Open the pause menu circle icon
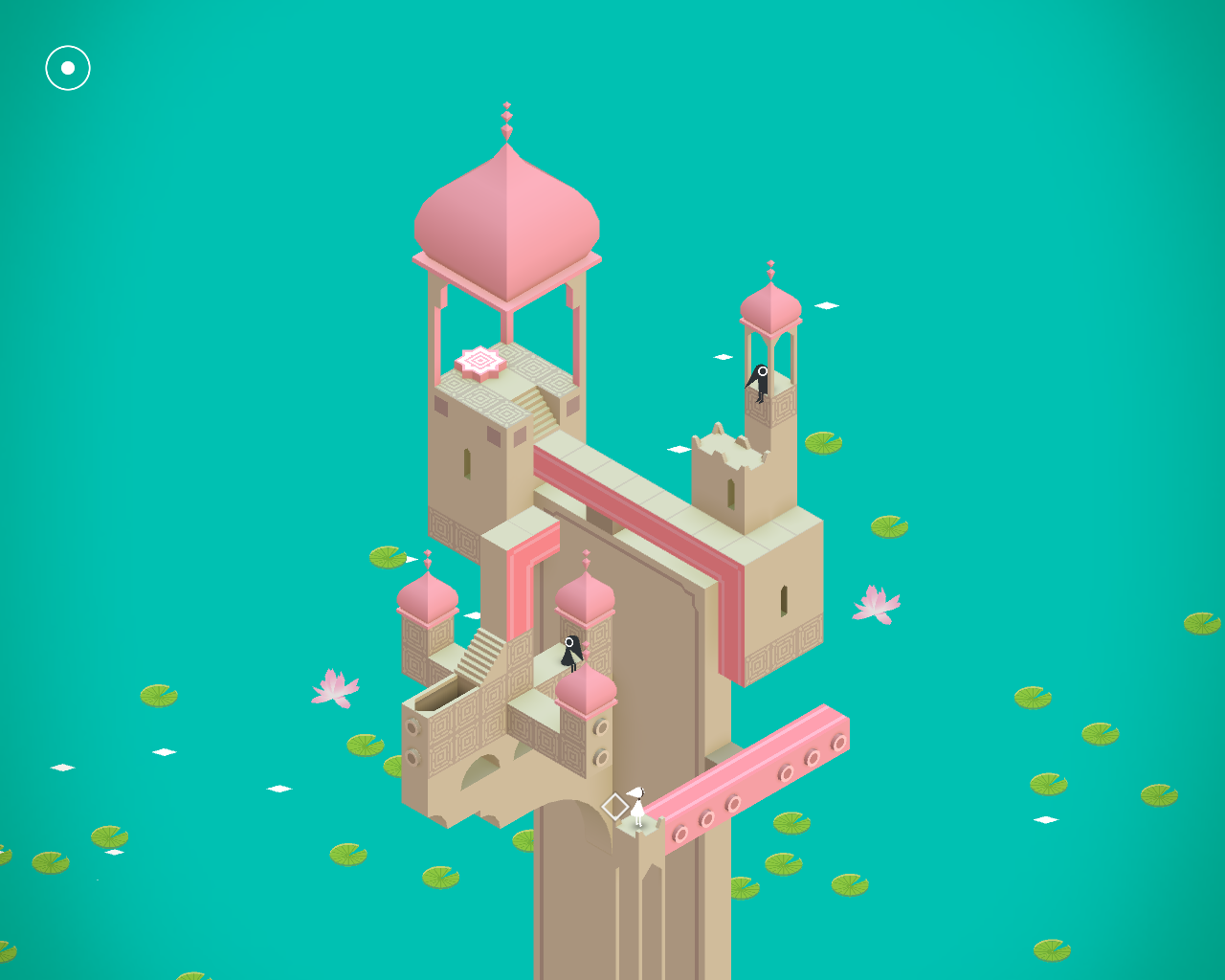Viewport: 1225px width, 980px height. (x=68, y=68)
